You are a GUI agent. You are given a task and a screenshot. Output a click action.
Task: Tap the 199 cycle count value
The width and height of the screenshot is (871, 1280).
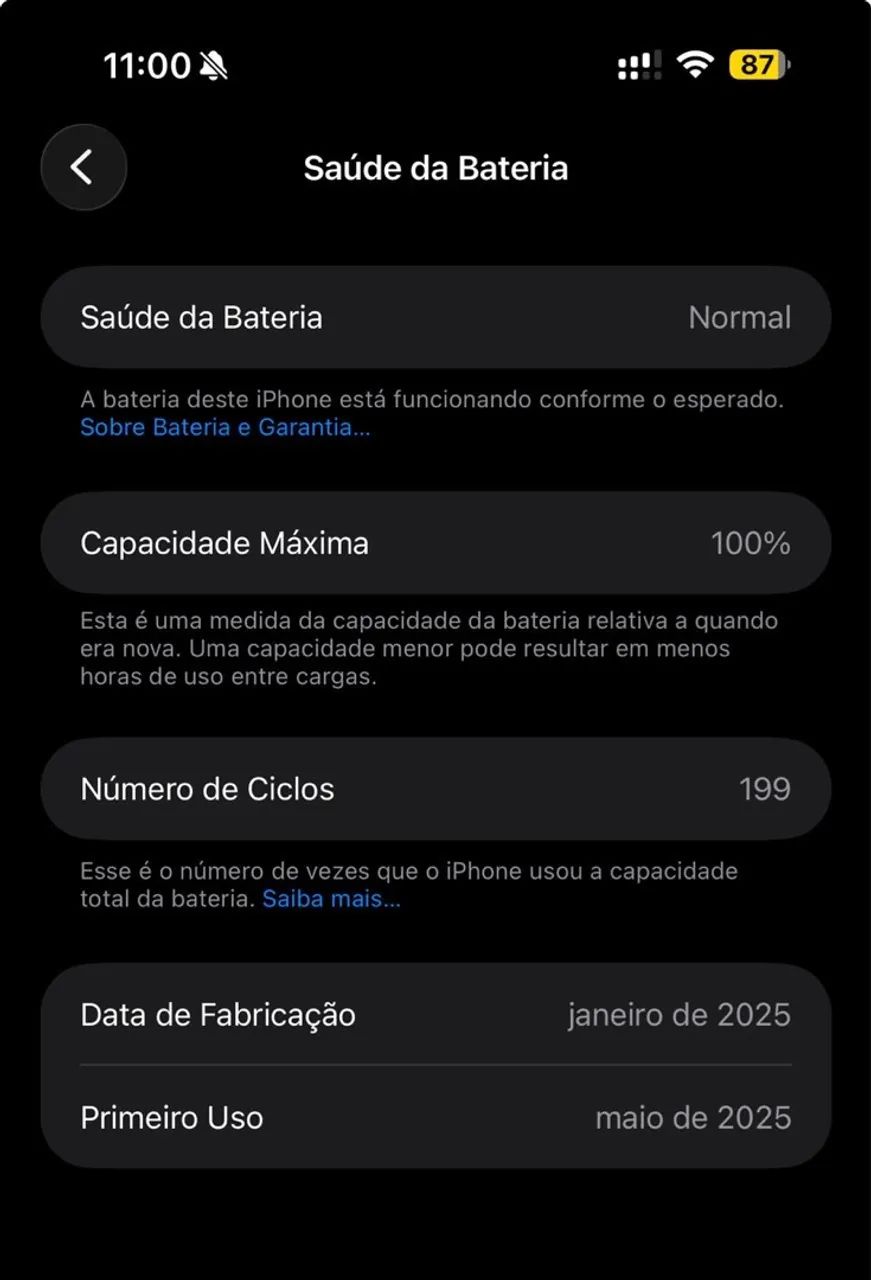click(x=766, y=788)
